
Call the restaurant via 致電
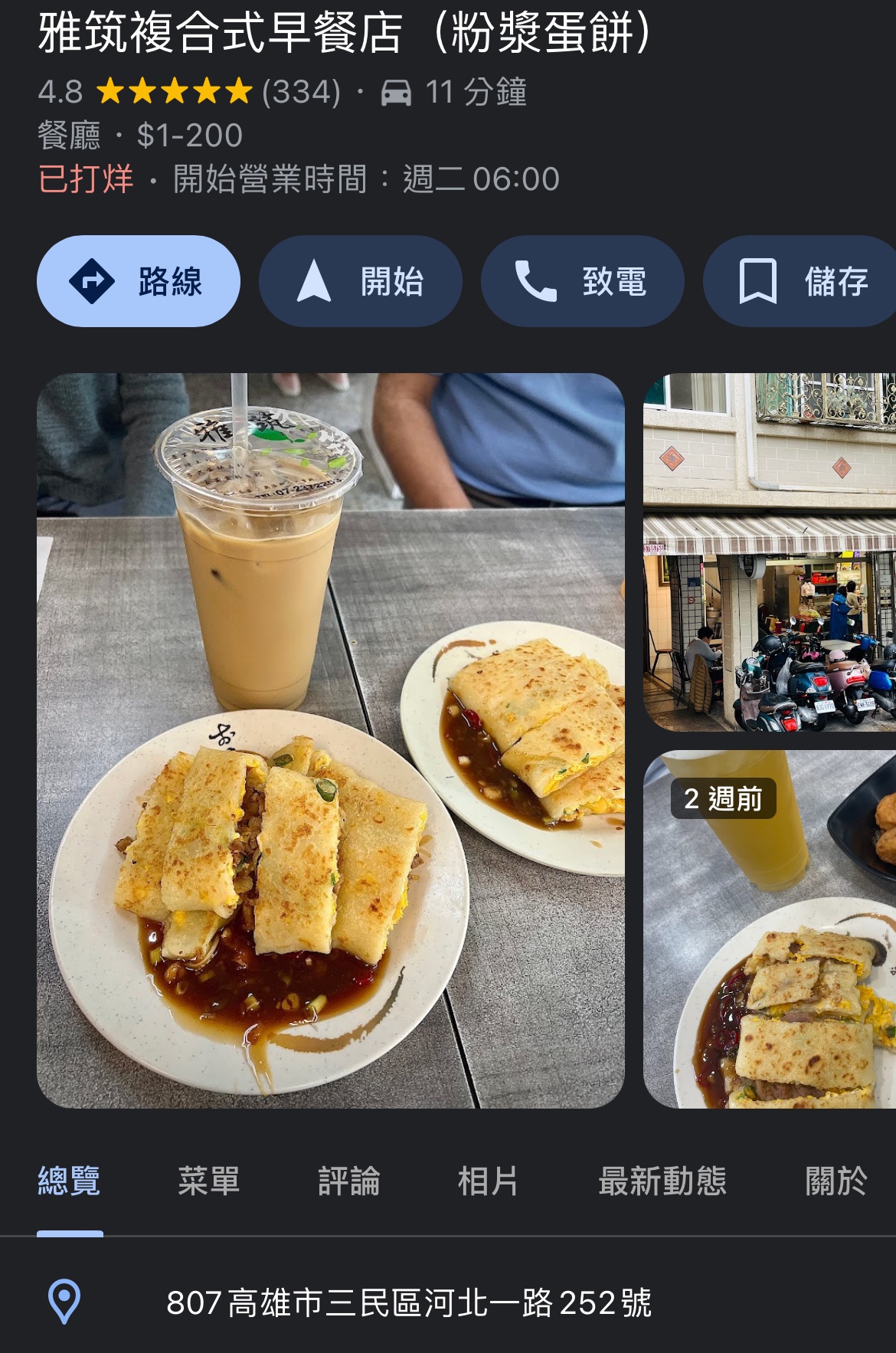(582, 281)
